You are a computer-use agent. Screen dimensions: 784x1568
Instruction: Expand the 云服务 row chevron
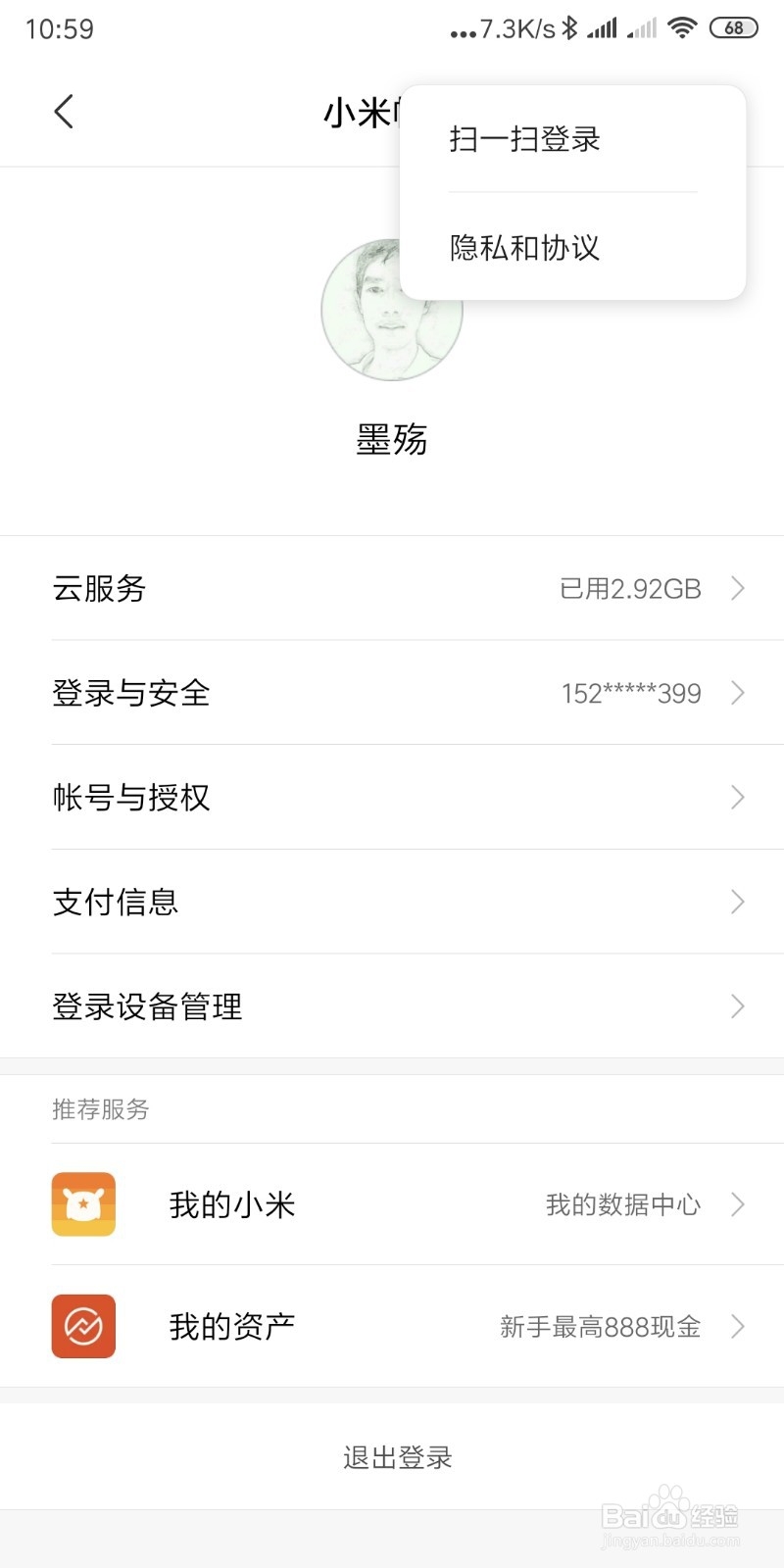pyautogui.click(x=738, y=589)
